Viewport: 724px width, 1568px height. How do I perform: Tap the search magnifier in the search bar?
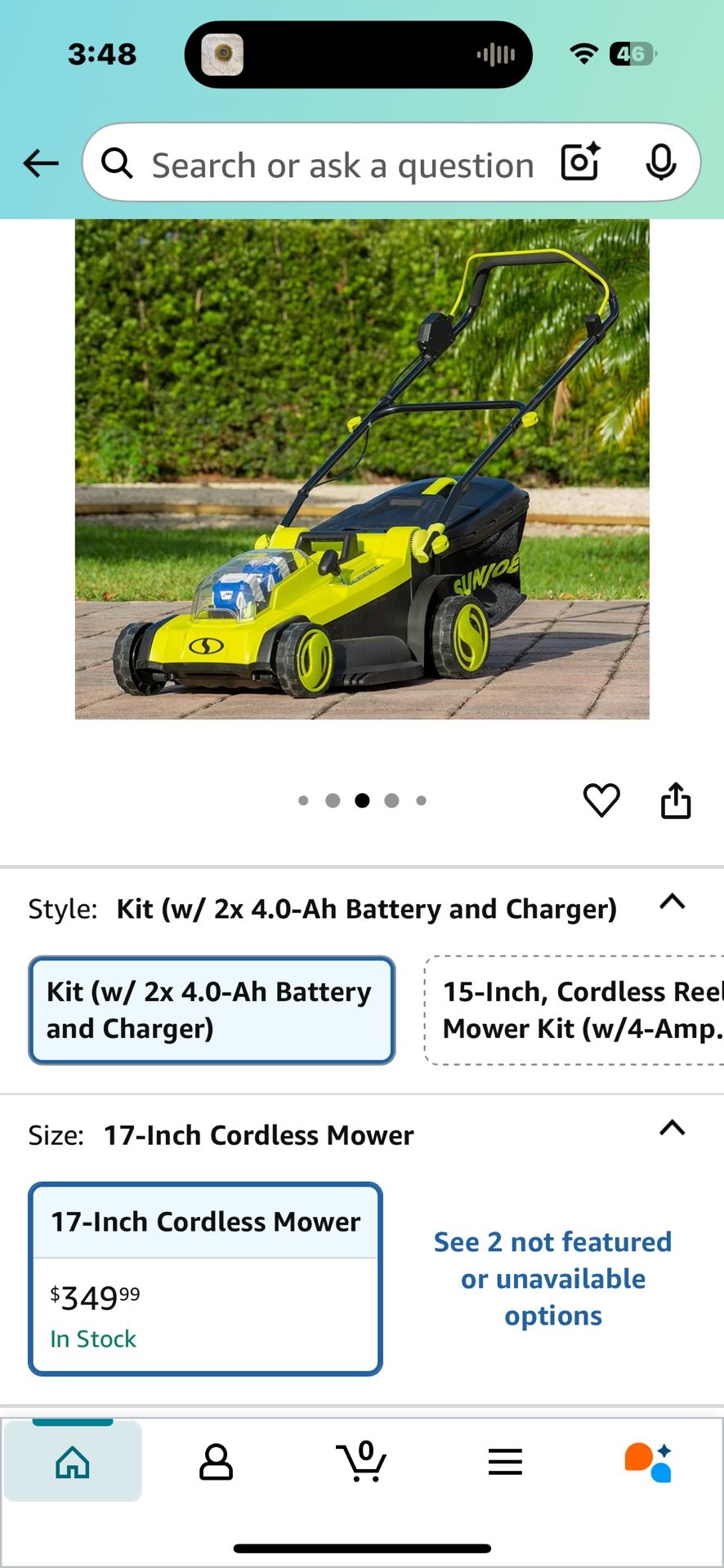pyautogui.click(x=117, y=163)
